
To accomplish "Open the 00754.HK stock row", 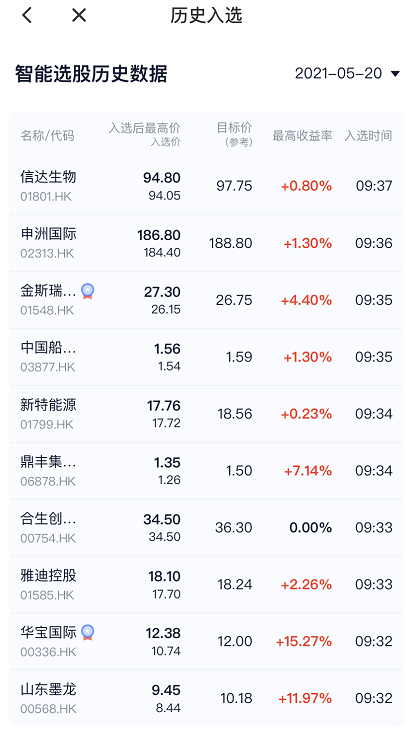I will tap(207, 528).
